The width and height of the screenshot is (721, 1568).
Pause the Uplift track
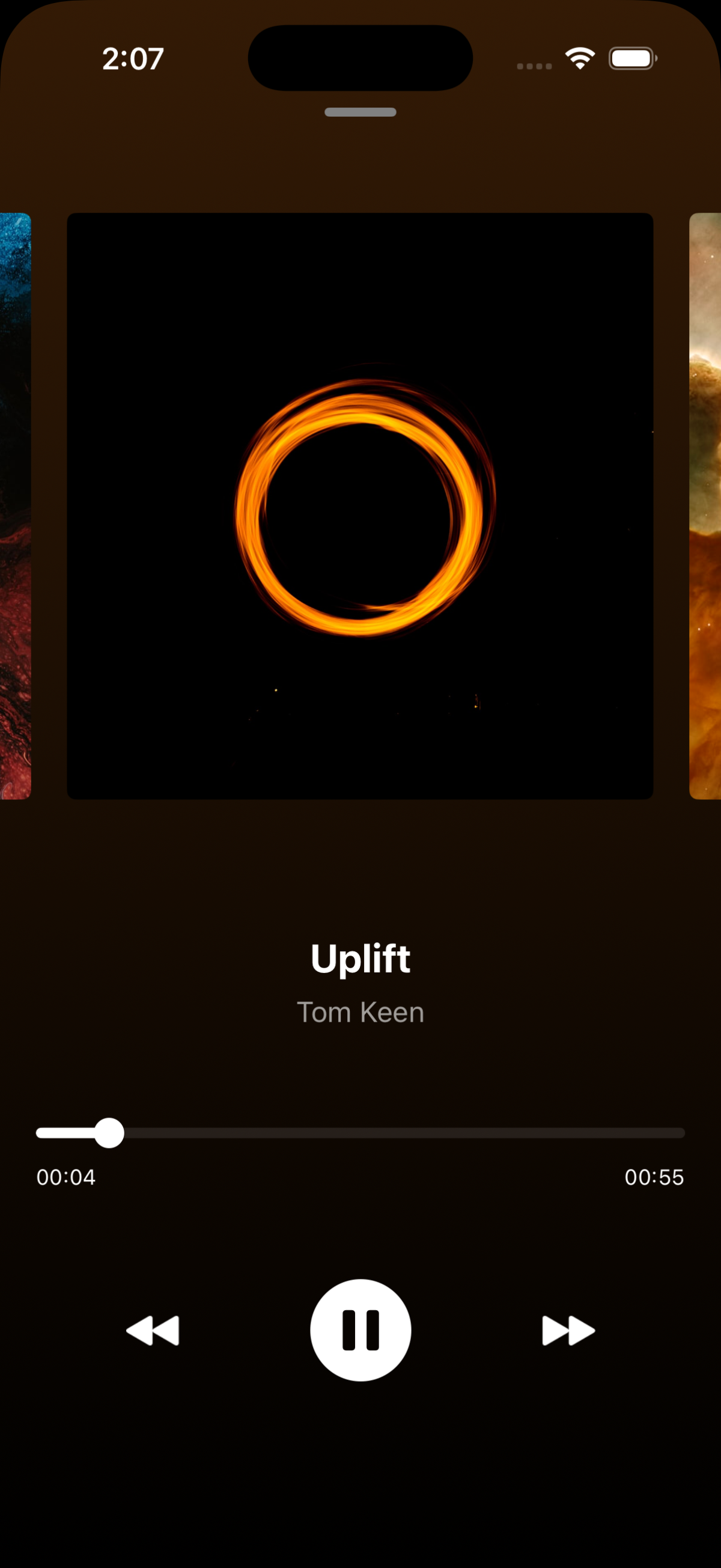coord(360,1330)
